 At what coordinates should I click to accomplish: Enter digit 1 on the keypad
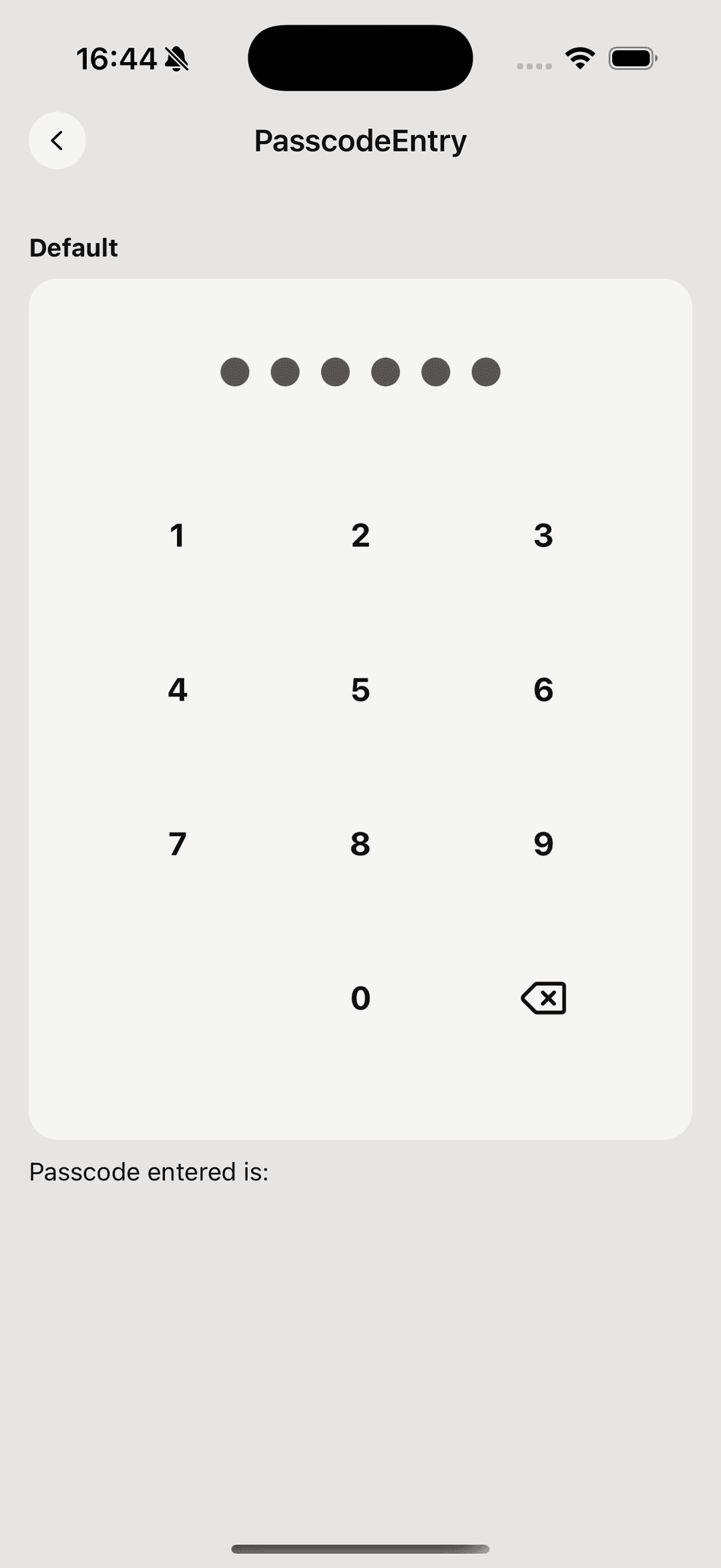click(x=177, y=536)
